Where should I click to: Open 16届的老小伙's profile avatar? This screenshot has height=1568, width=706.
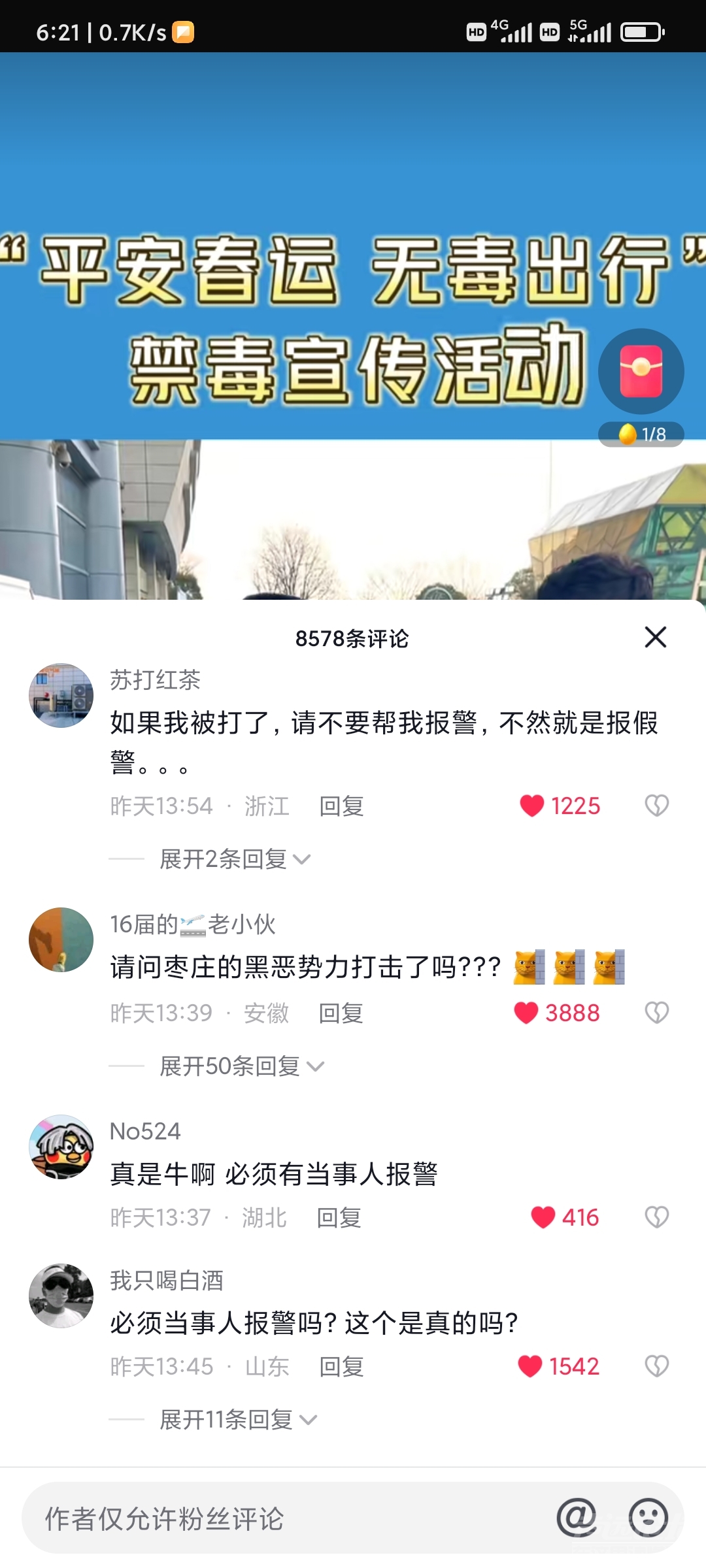(61, 941)
